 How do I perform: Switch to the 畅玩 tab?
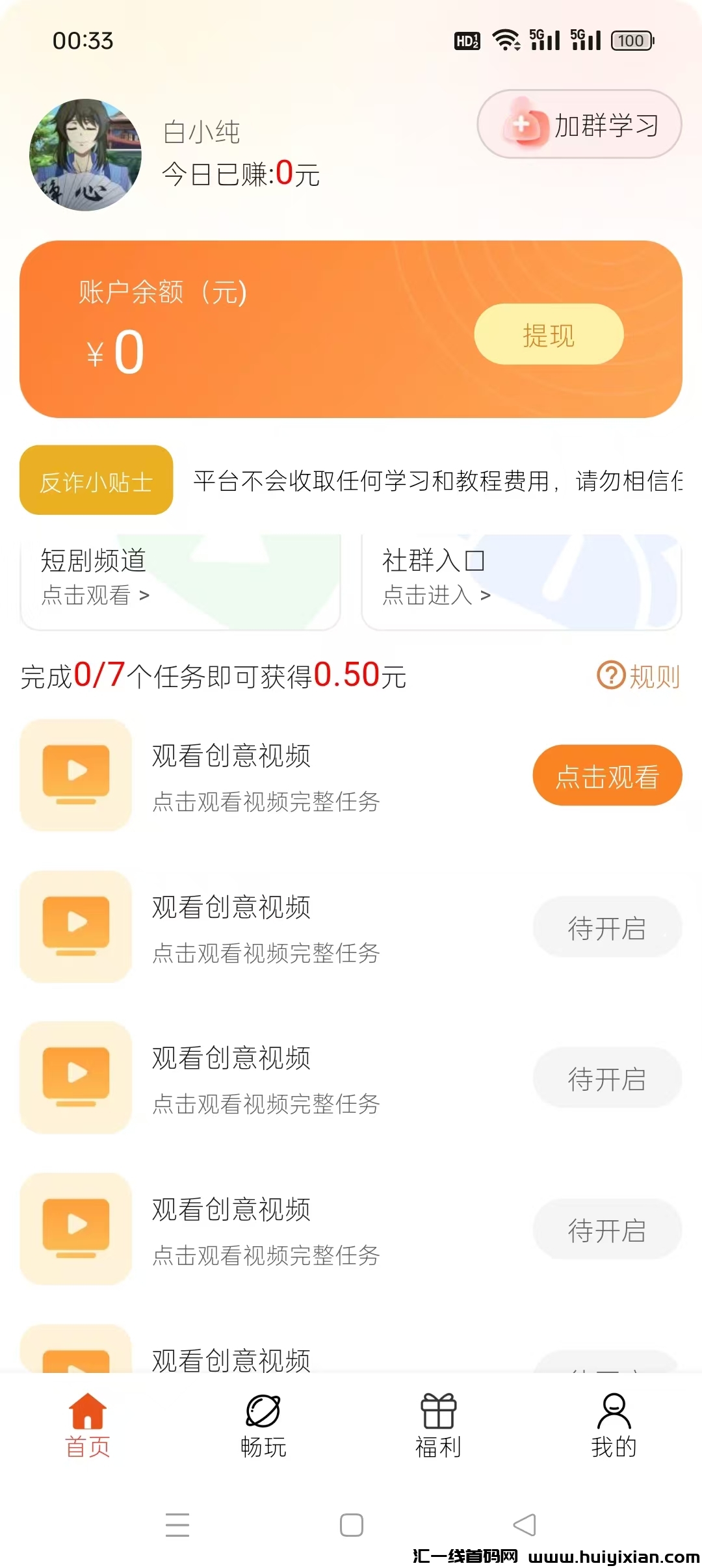(263, 1425)
